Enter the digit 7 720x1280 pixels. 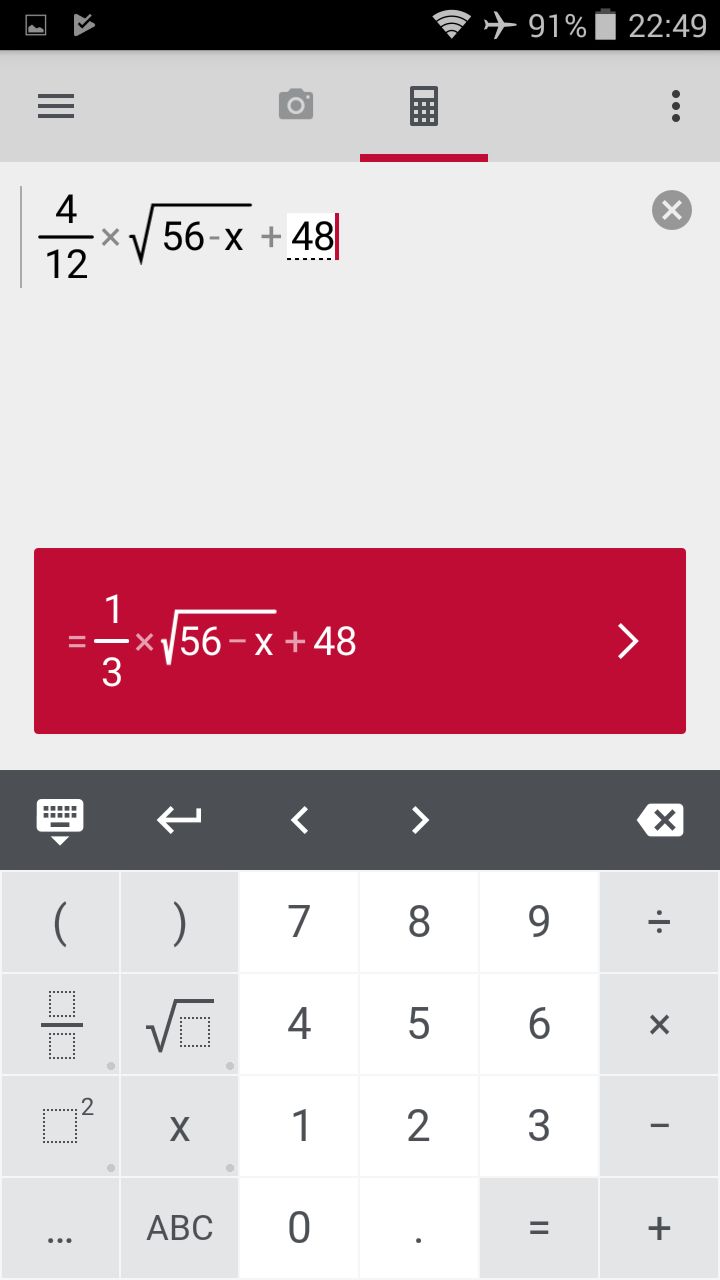[x=299, y=922]
